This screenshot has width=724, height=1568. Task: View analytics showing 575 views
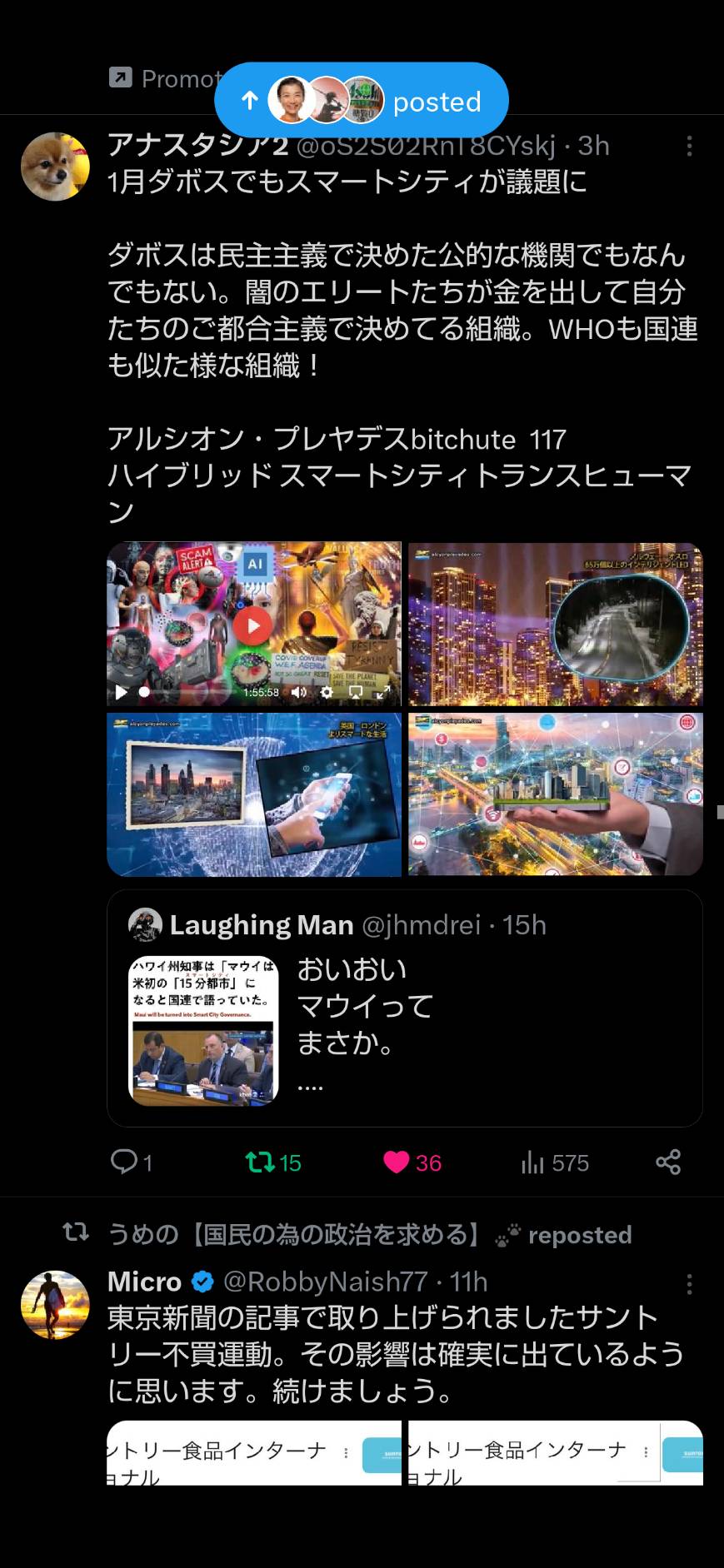pos(555,1162)
